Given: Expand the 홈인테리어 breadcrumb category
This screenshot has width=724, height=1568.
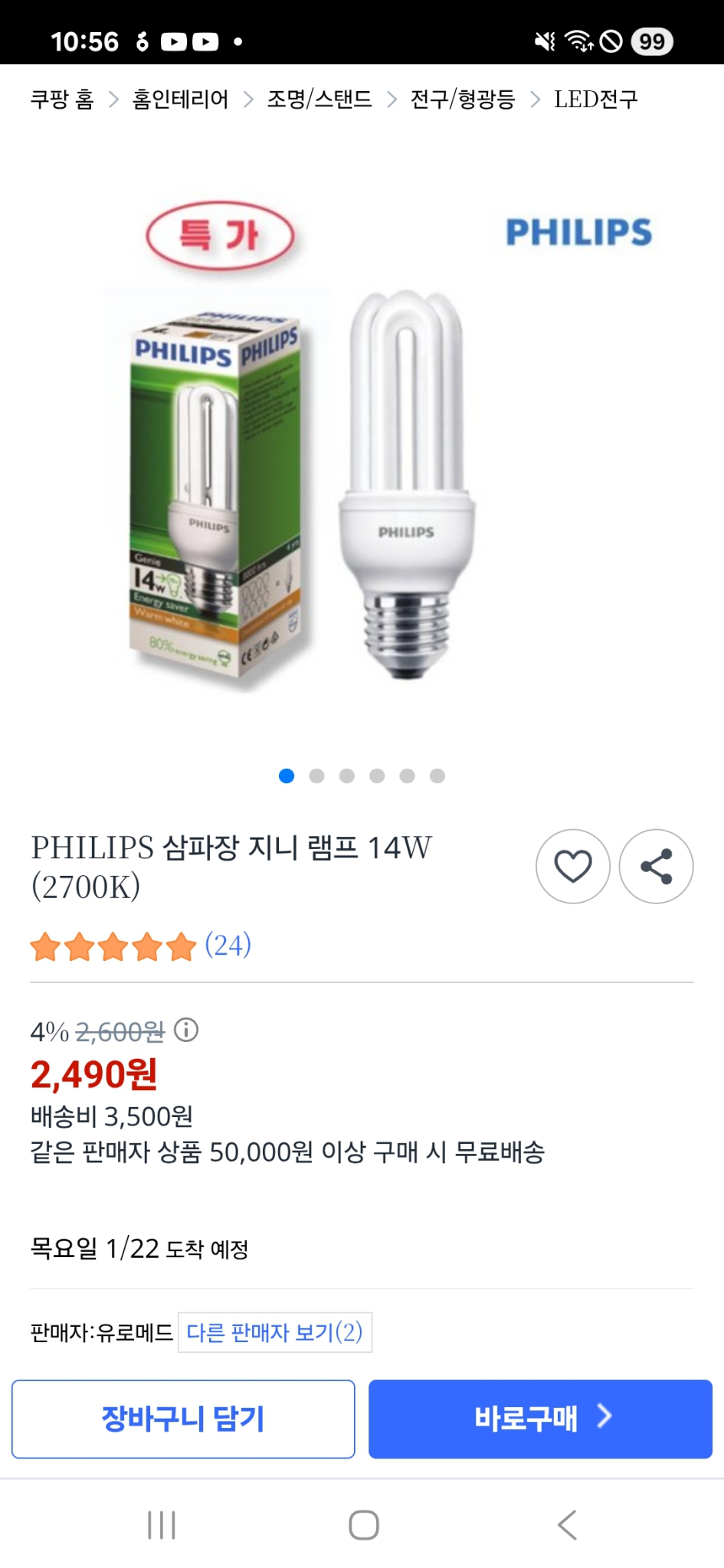Looking at the screenshot, I should (x=179, y=98).
